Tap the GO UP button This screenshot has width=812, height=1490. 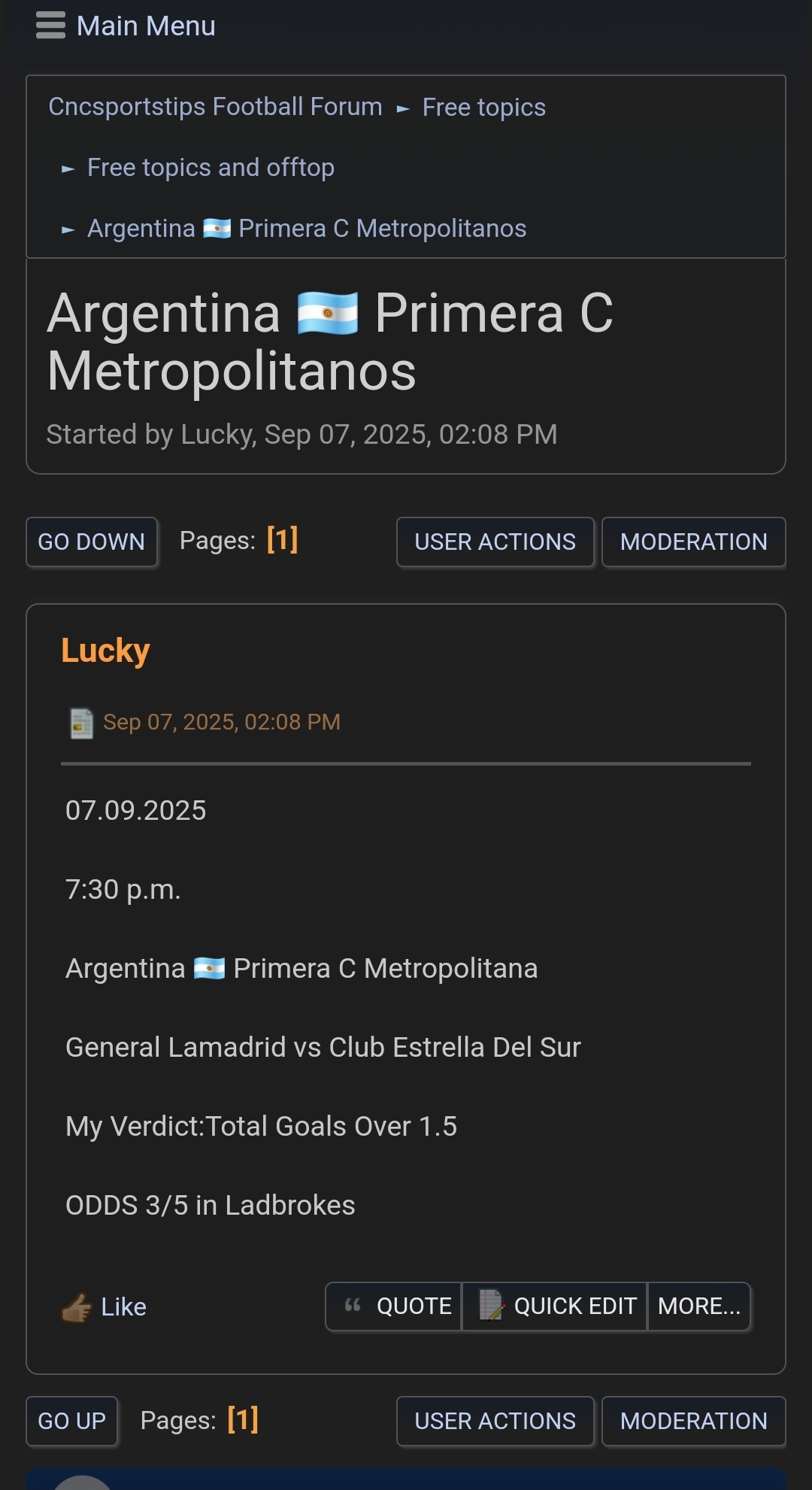(71, 1421)
